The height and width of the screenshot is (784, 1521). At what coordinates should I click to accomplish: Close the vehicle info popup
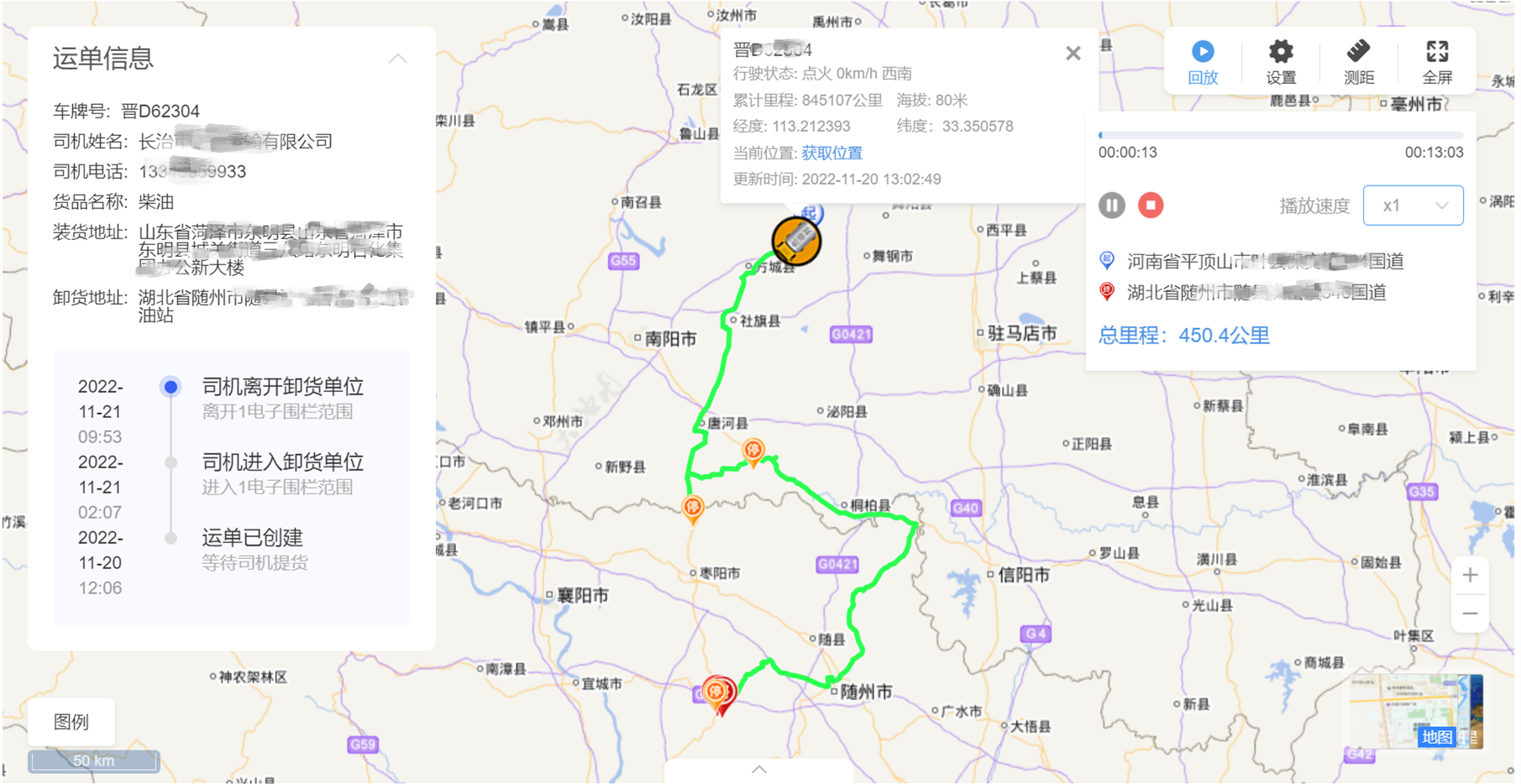(1073, 54)
